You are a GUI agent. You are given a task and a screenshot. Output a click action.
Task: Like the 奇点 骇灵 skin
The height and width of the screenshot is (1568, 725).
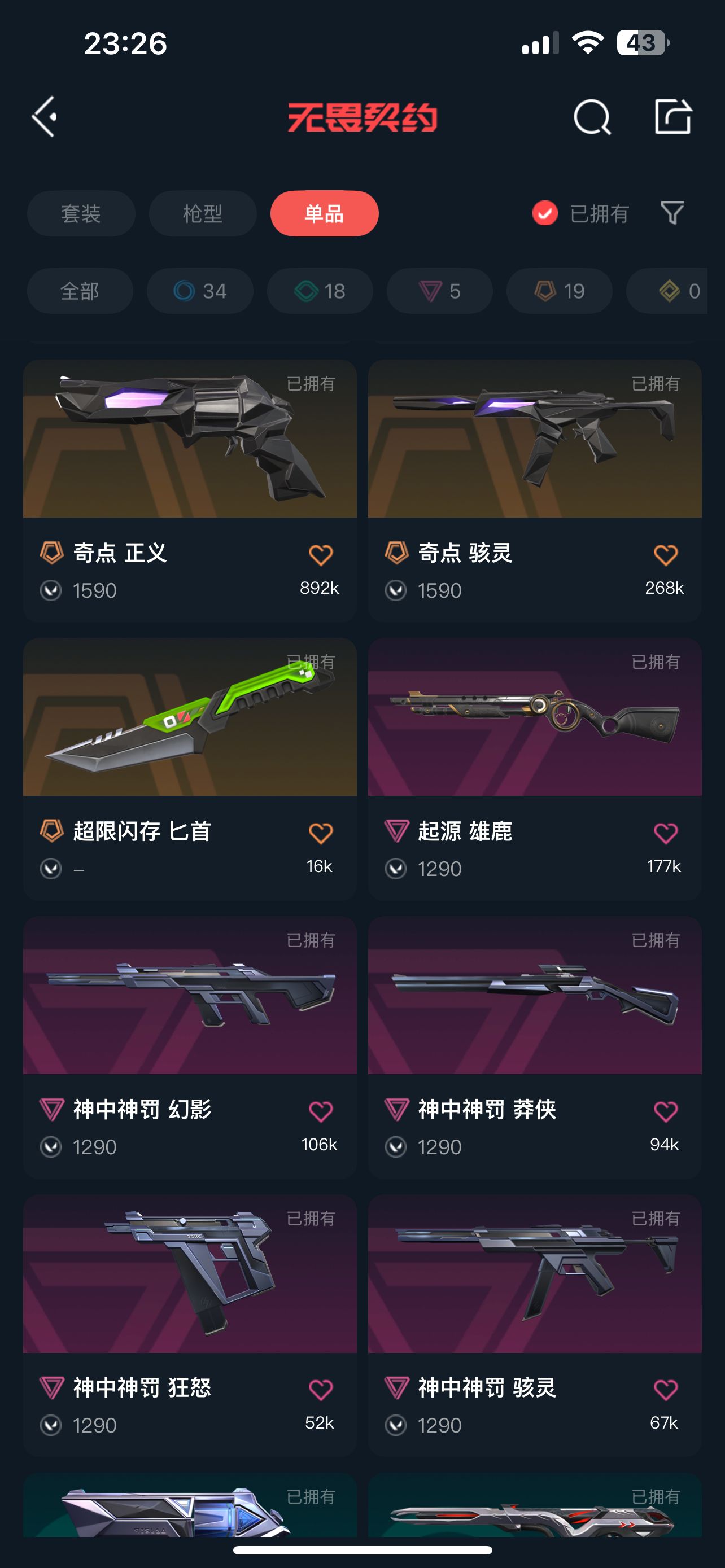[665, 555]
